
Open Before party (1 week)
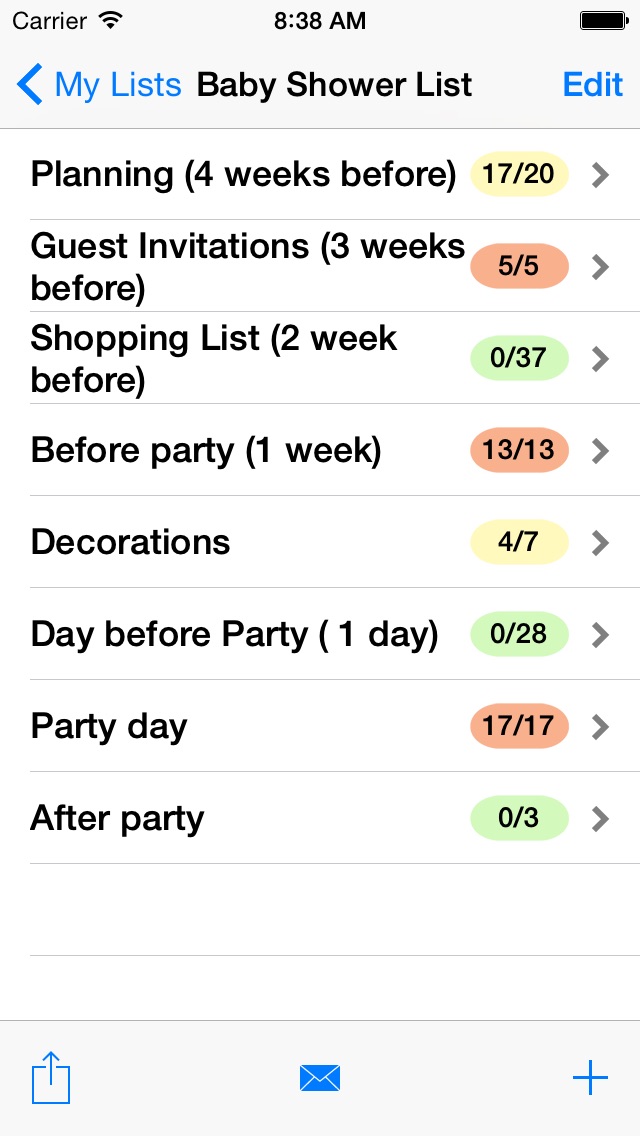[320, 450]
